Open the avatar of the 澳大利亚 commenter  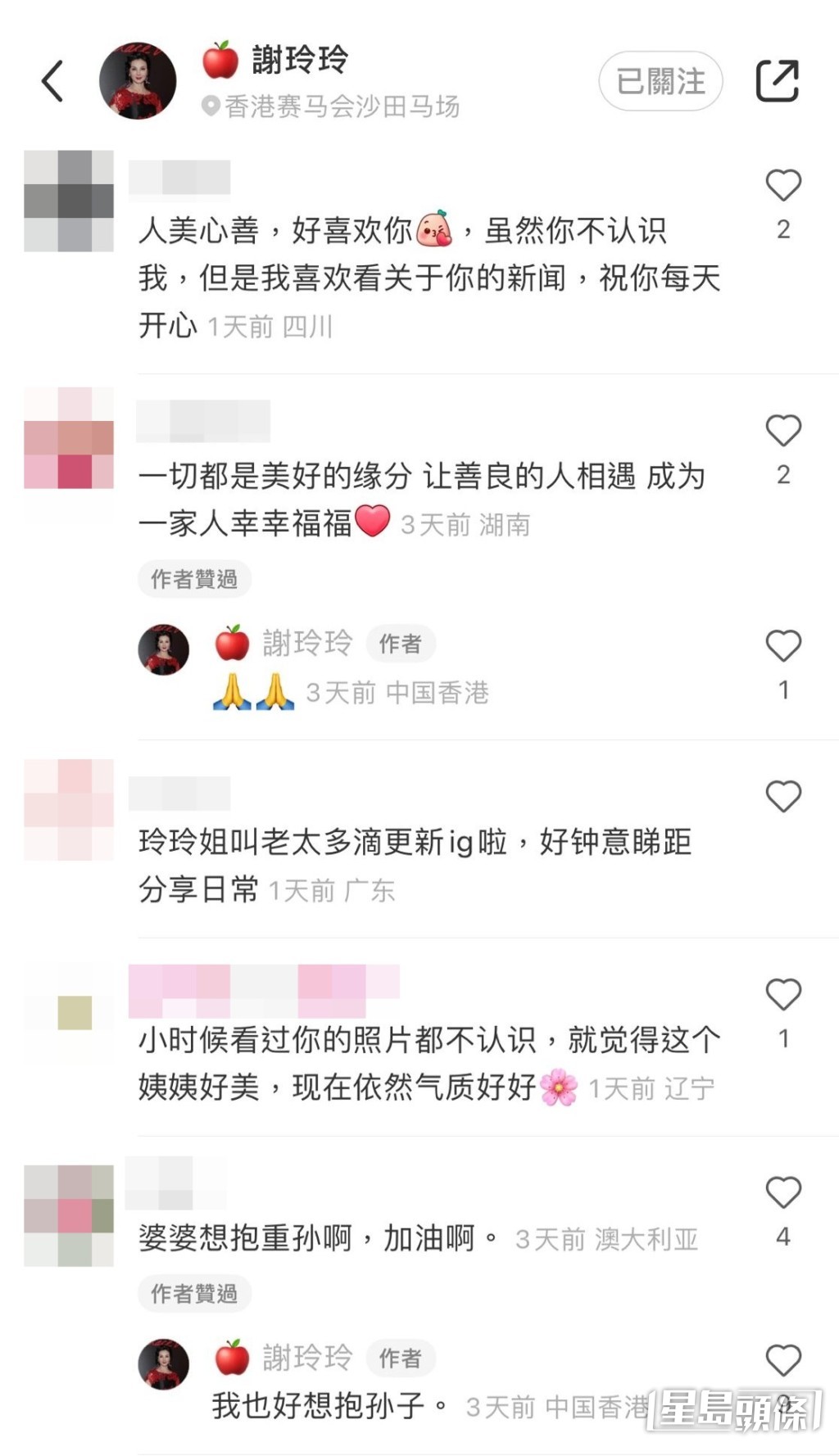click(69, 1215)
